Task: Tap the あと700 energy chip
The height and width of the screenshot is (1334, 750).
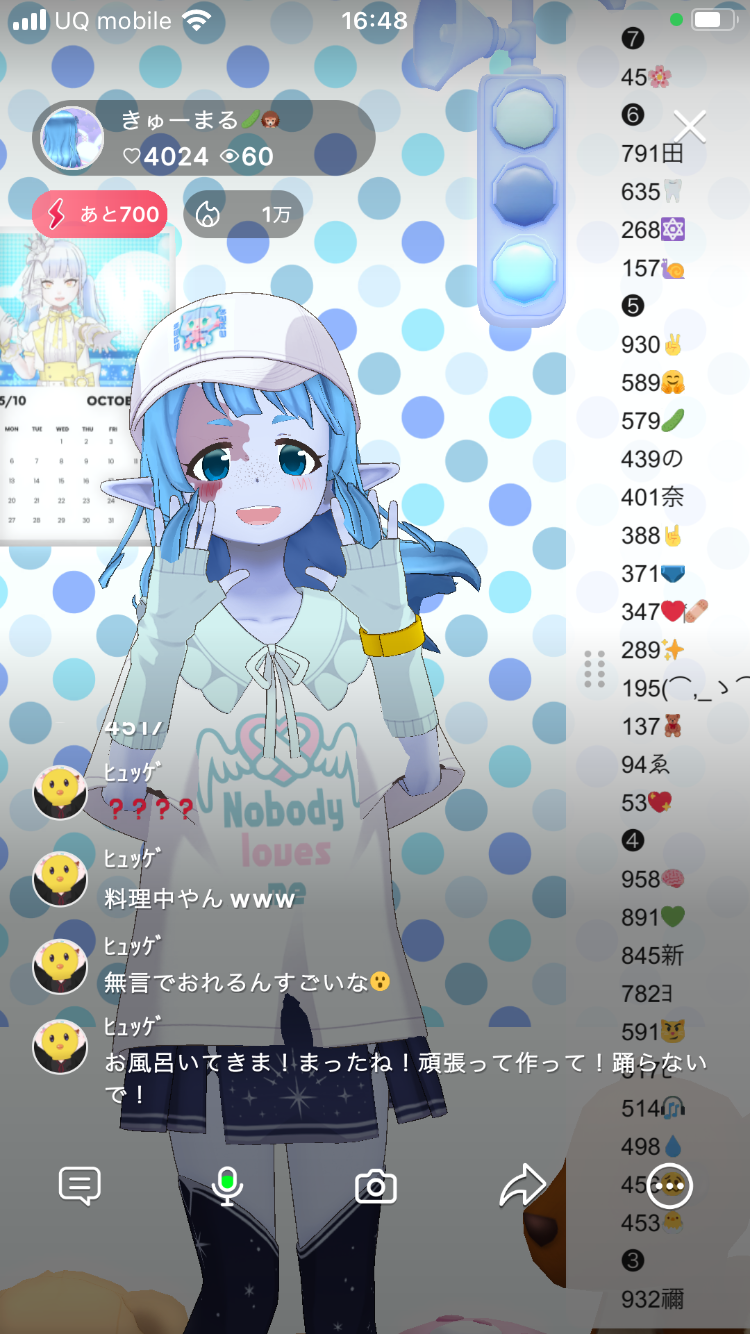Action: [100, 214]
